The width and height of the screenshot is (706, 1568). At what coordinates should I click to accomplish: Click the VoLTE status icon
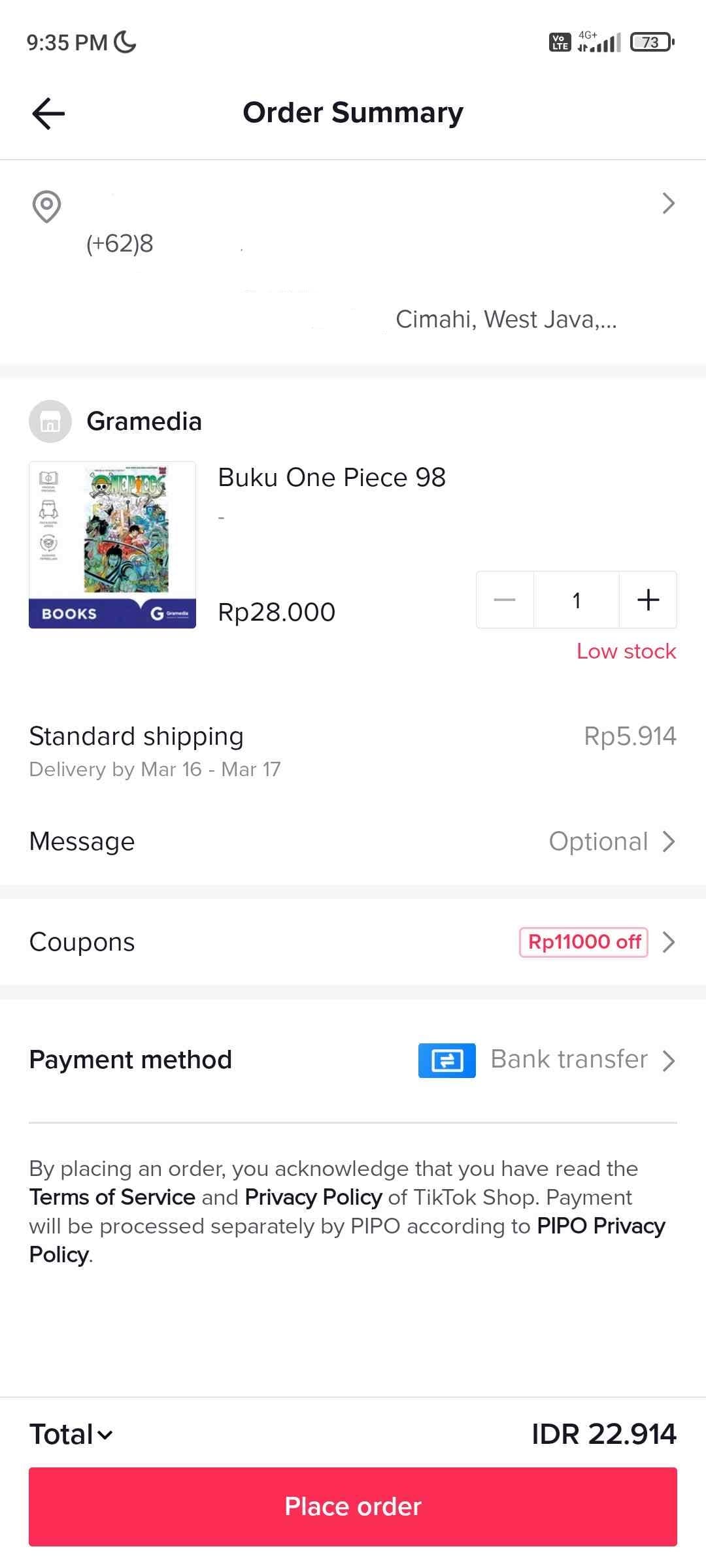click(559, 41)
